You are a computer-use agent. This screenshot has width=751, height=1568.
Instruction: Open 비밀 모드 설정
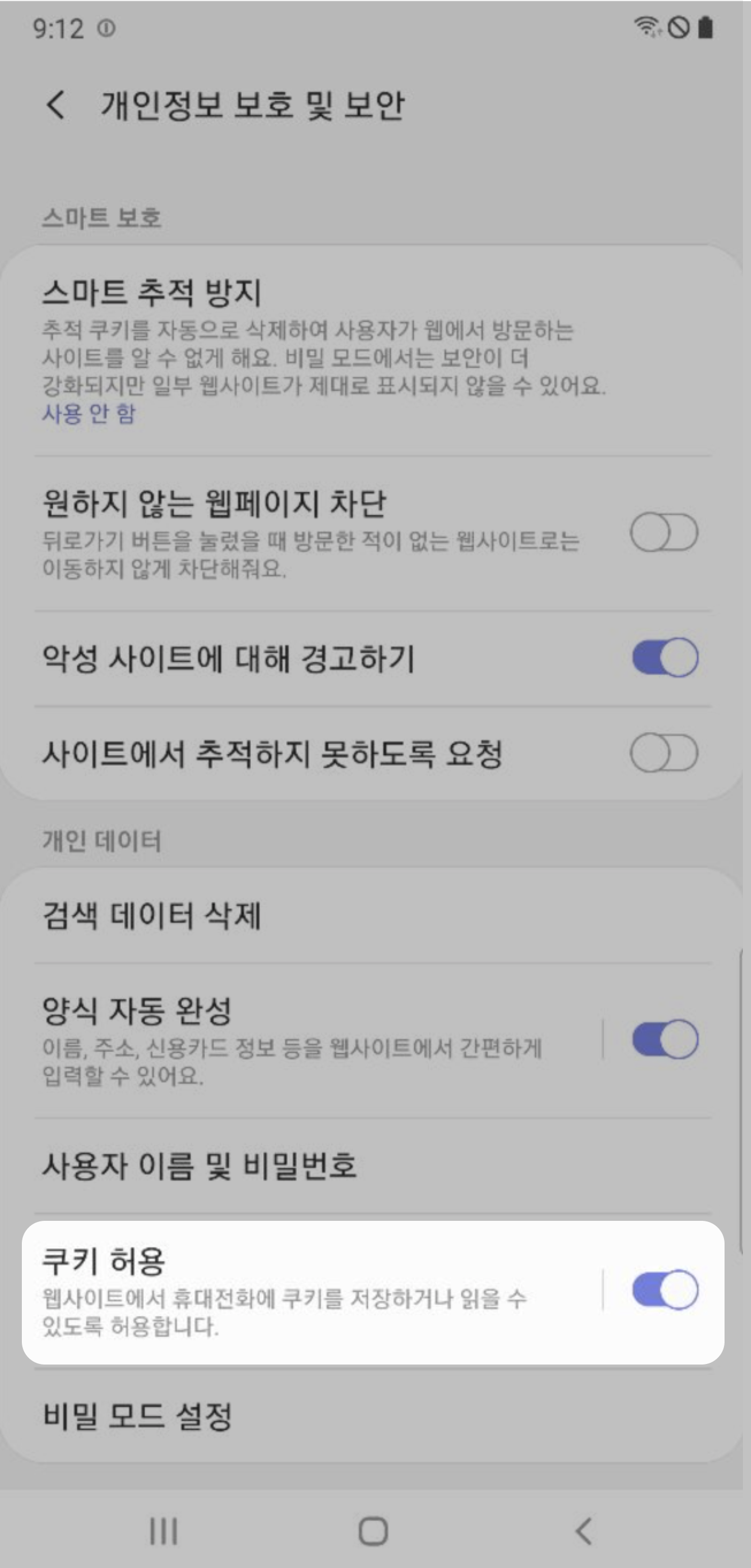[305, 1416]
